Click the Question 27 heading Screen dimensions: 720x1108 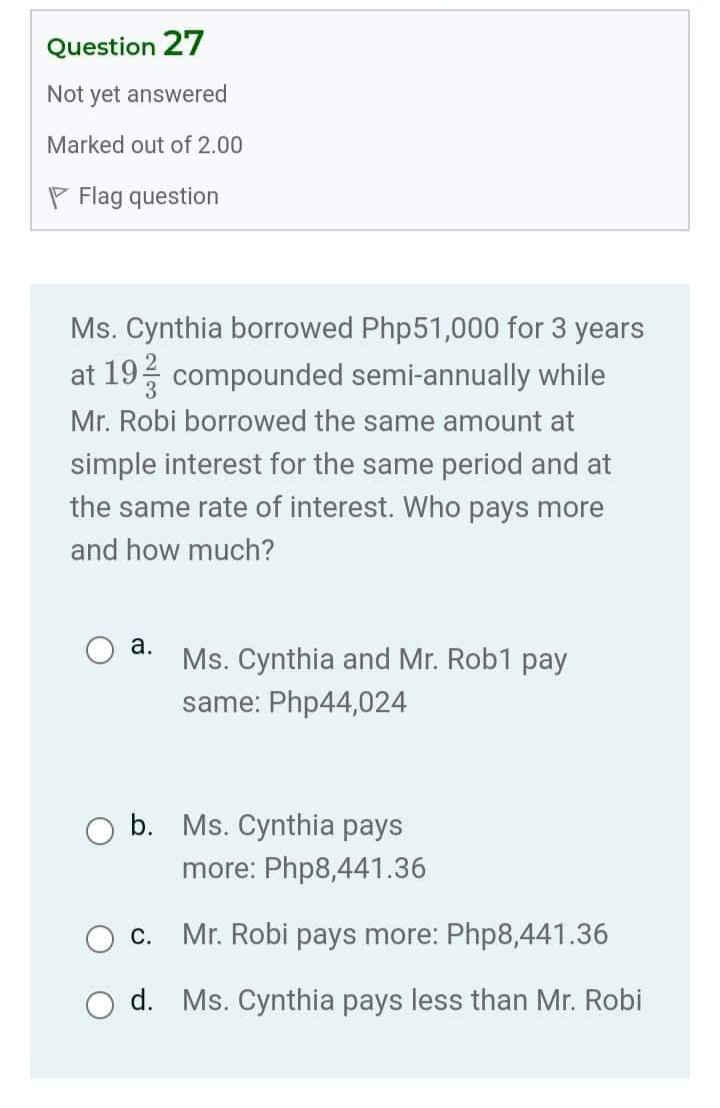tap(124, 45)
